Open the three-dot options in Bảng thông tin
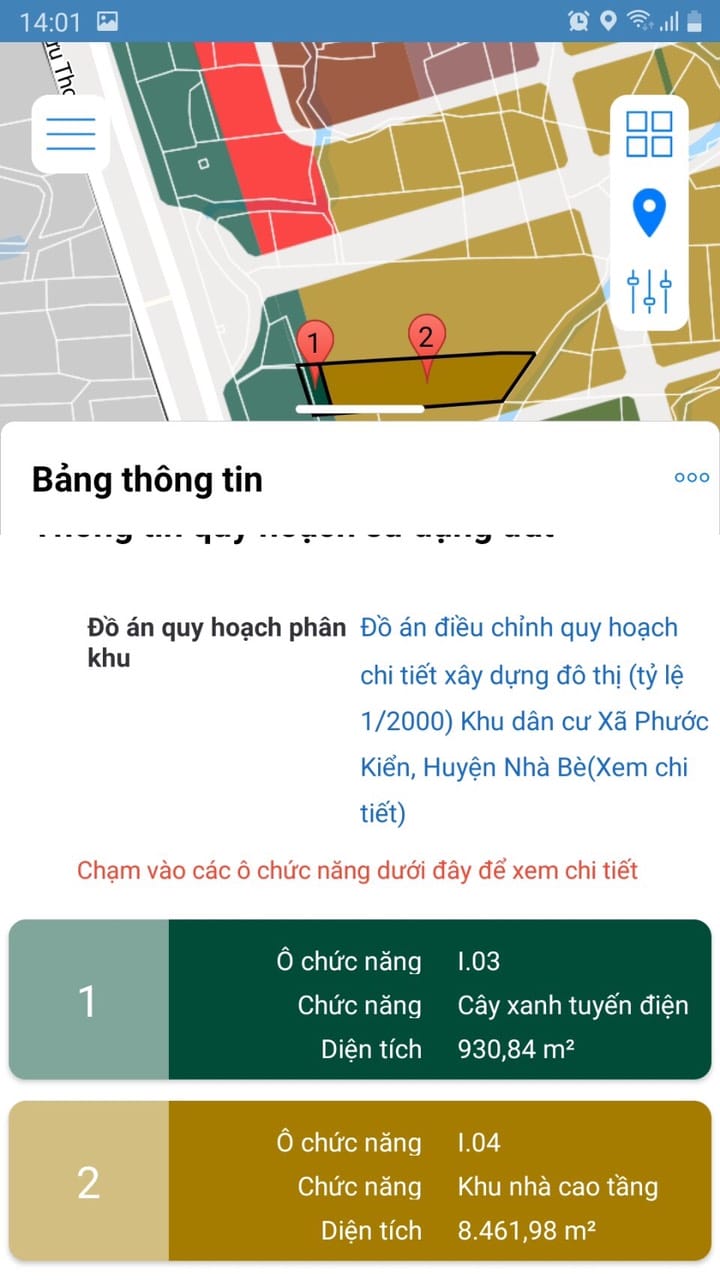Viewport: 720px width, 1280px height. [692, 478]
